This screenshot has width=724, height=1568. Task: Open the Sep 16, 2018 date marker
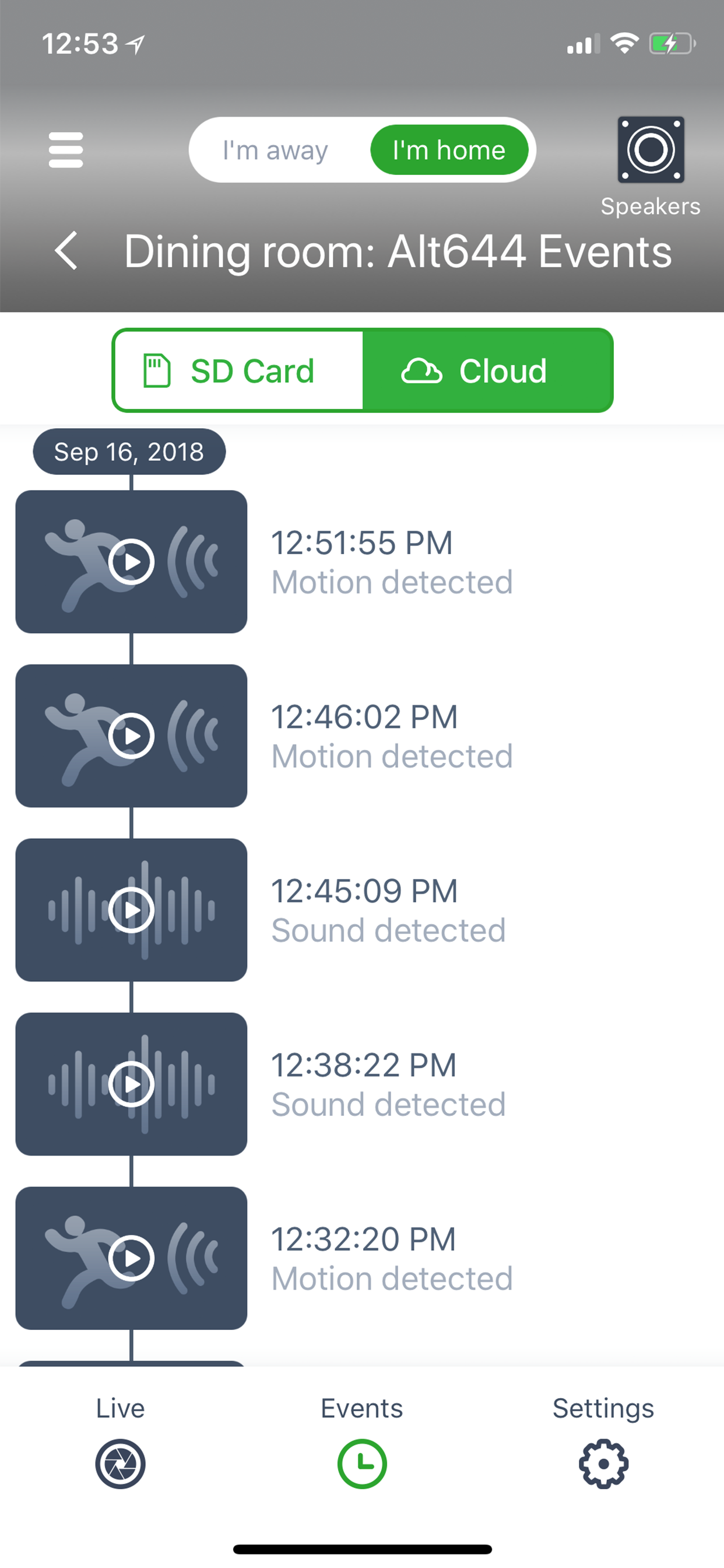(x=129, y=451)
